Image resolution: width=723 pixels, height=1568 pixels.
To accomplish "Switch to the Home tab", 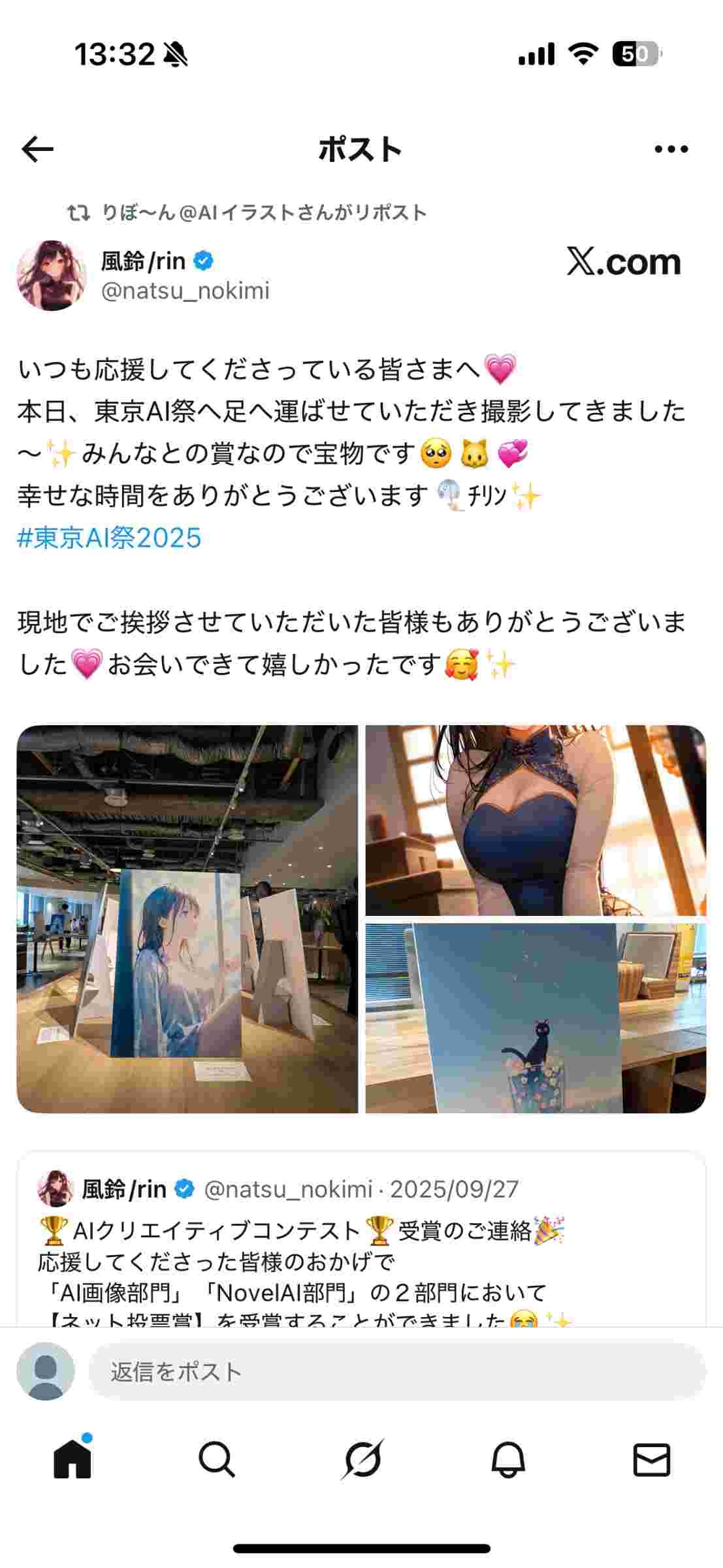I will 72,1459.
